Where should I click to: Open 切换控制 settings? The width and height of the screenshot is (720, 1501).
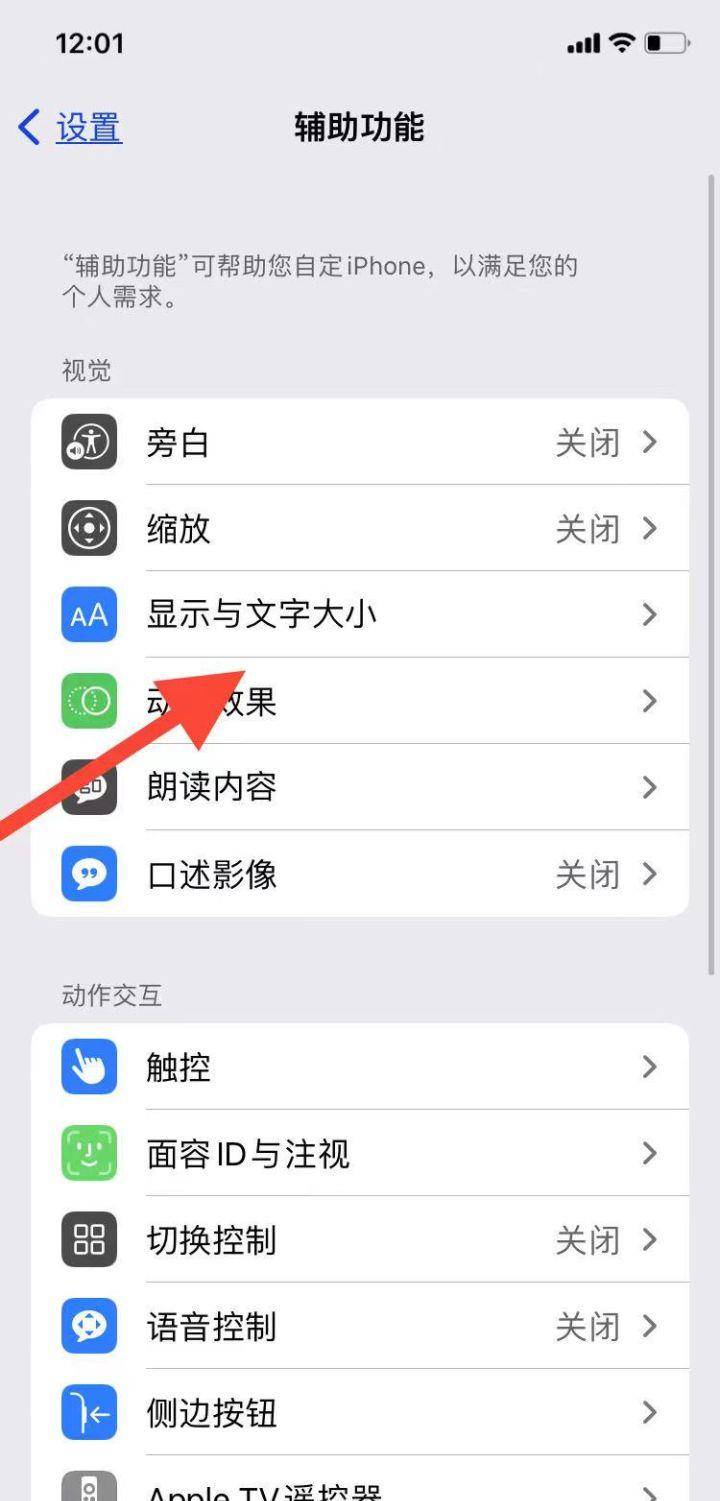pos(360,1240)
